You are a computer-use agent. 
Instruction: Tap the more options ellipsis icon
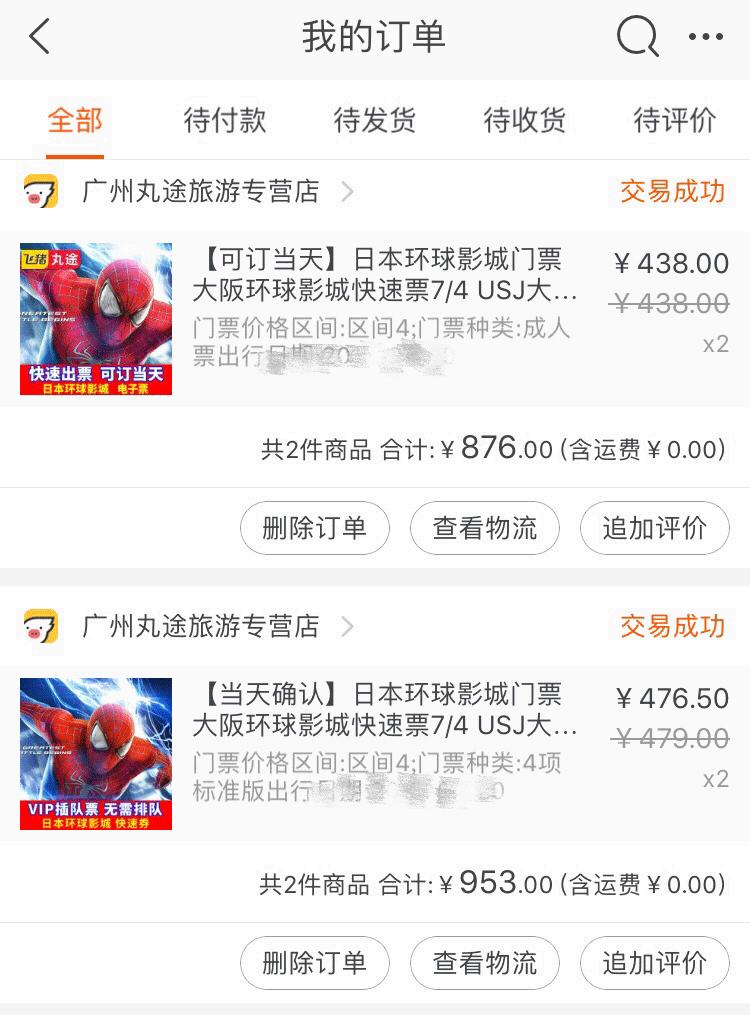click(706, 36)
